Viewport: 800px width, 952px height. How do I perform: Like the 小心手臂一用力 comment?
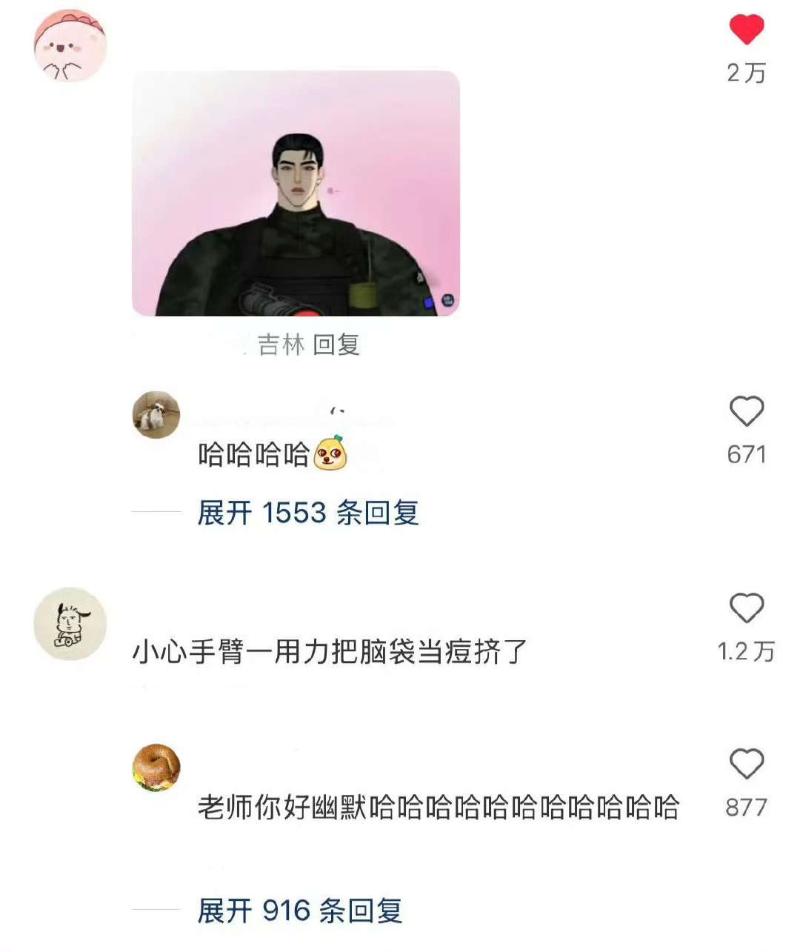click(x=746, y=608)
